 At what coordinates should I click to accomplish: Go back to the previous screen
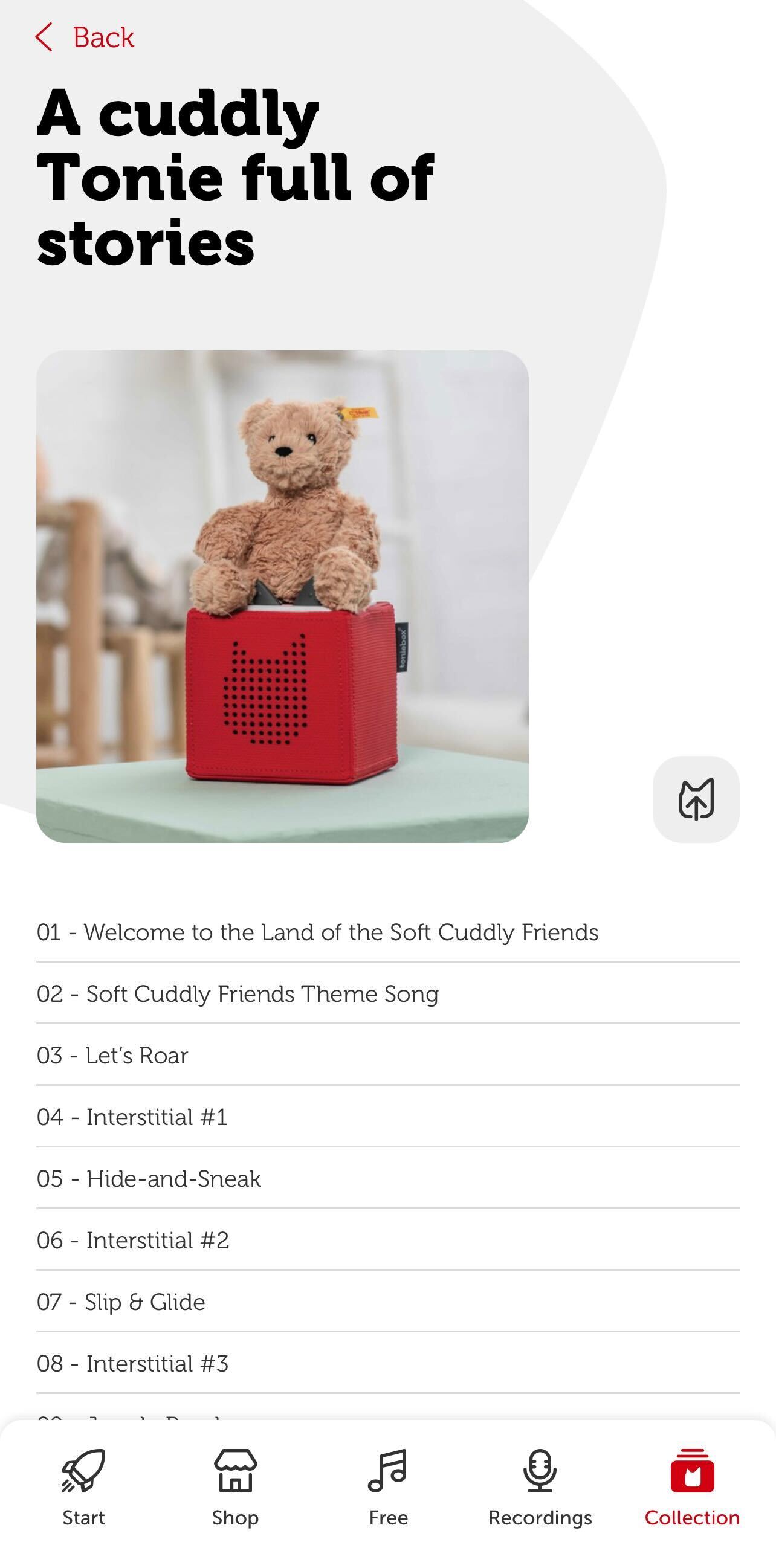pyautogui.click(x=85, y=37)
